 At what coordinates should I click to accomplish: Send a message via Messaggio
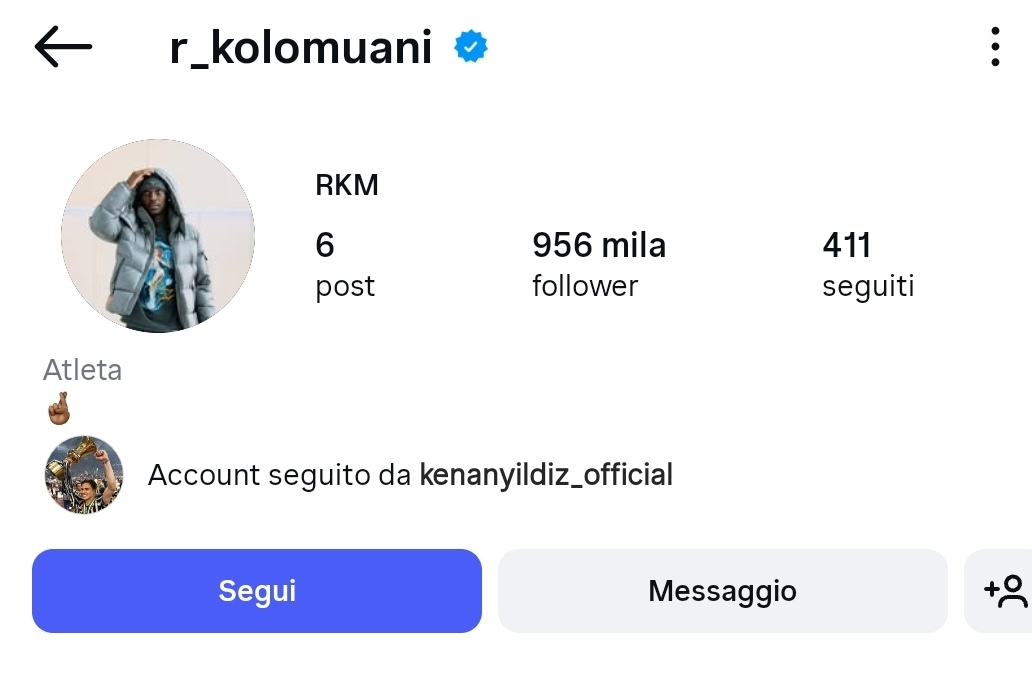(x=722, y=591)
